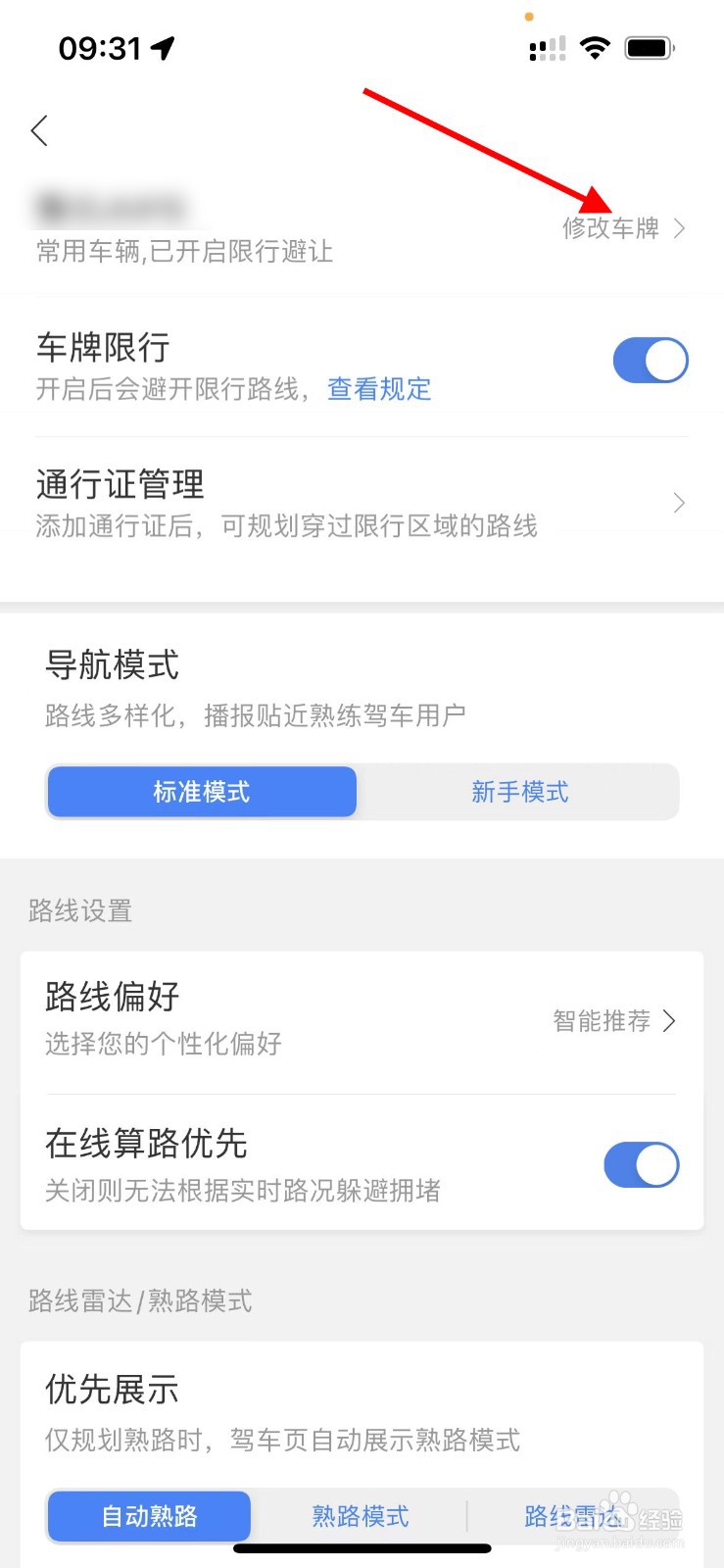Go back using the top-left arrow
Screen dimensions: 724x1568
(39, 130)
